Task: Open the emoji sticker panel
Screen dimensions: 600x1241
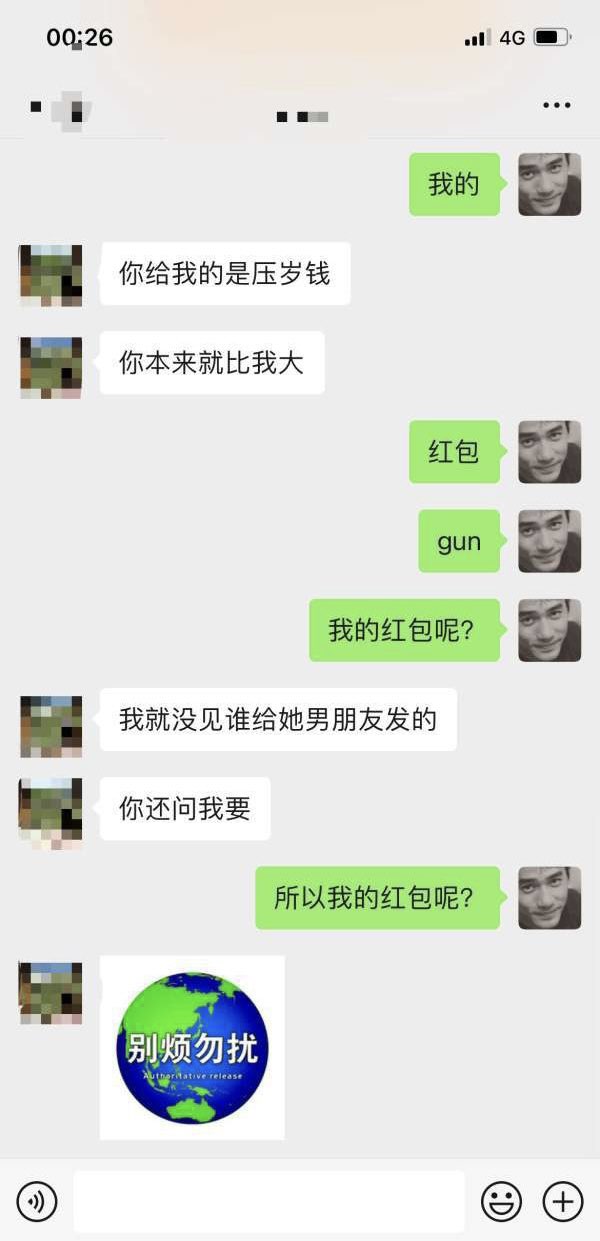Action: pyautogui.click(x=501, y=1201)
